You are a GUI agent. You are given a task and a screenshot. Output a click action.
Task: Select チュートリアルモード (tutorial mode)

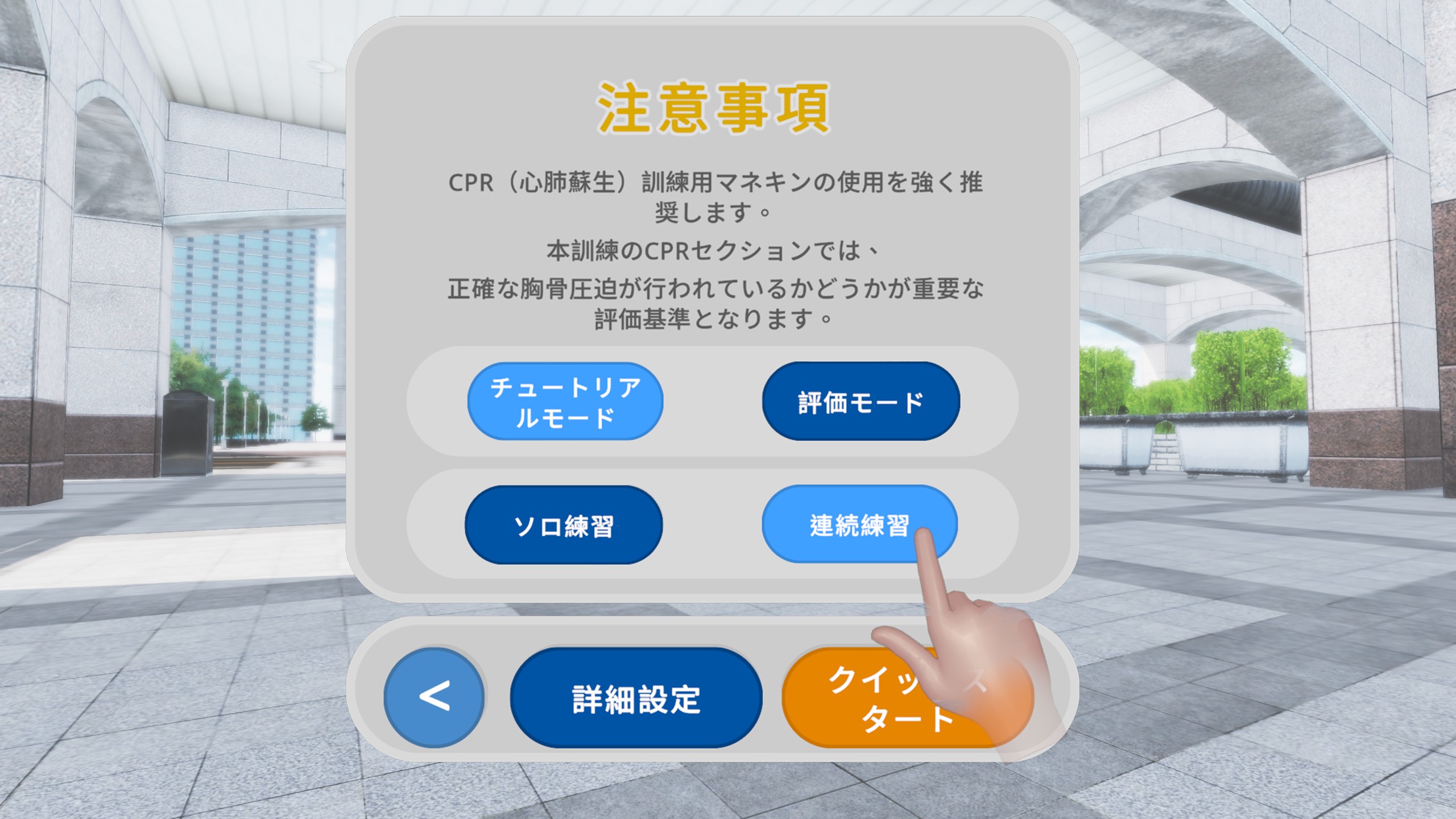click(x=565, y=402)
